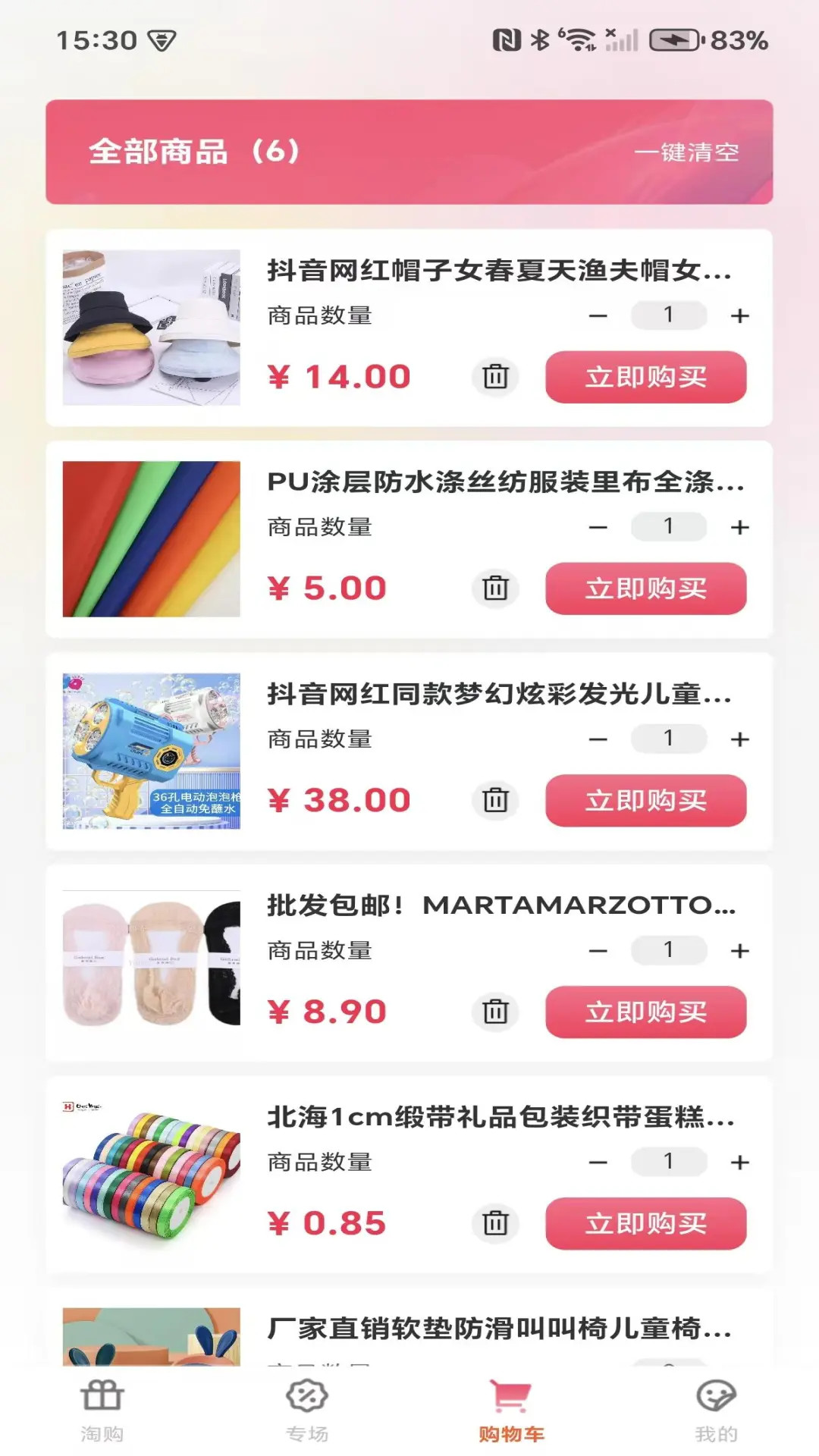
Task: Delete the fisherman hat item using its trash icon
Action: tap(495, 377)
